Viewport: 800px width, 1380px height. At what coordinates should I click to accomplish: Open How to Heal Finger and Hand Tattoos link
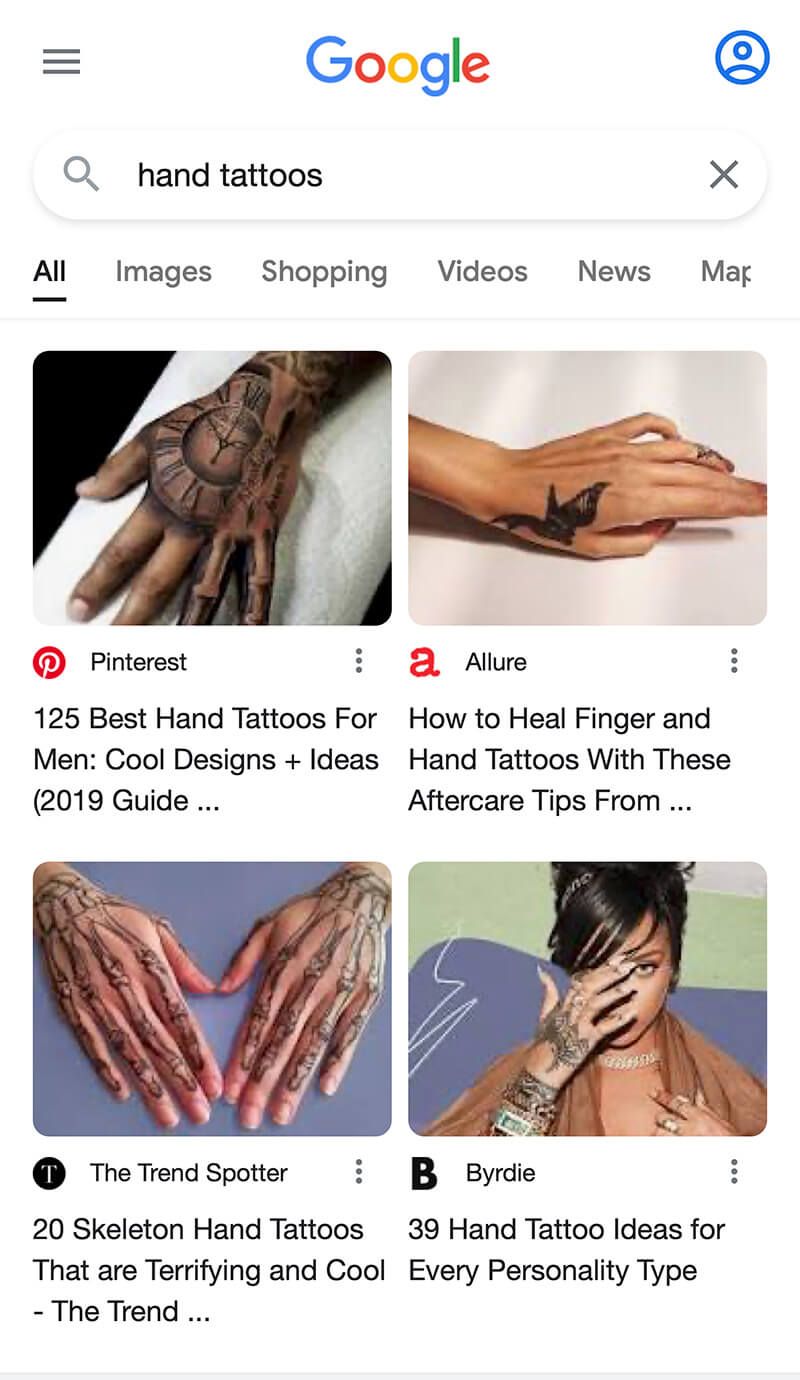(569, 759)
